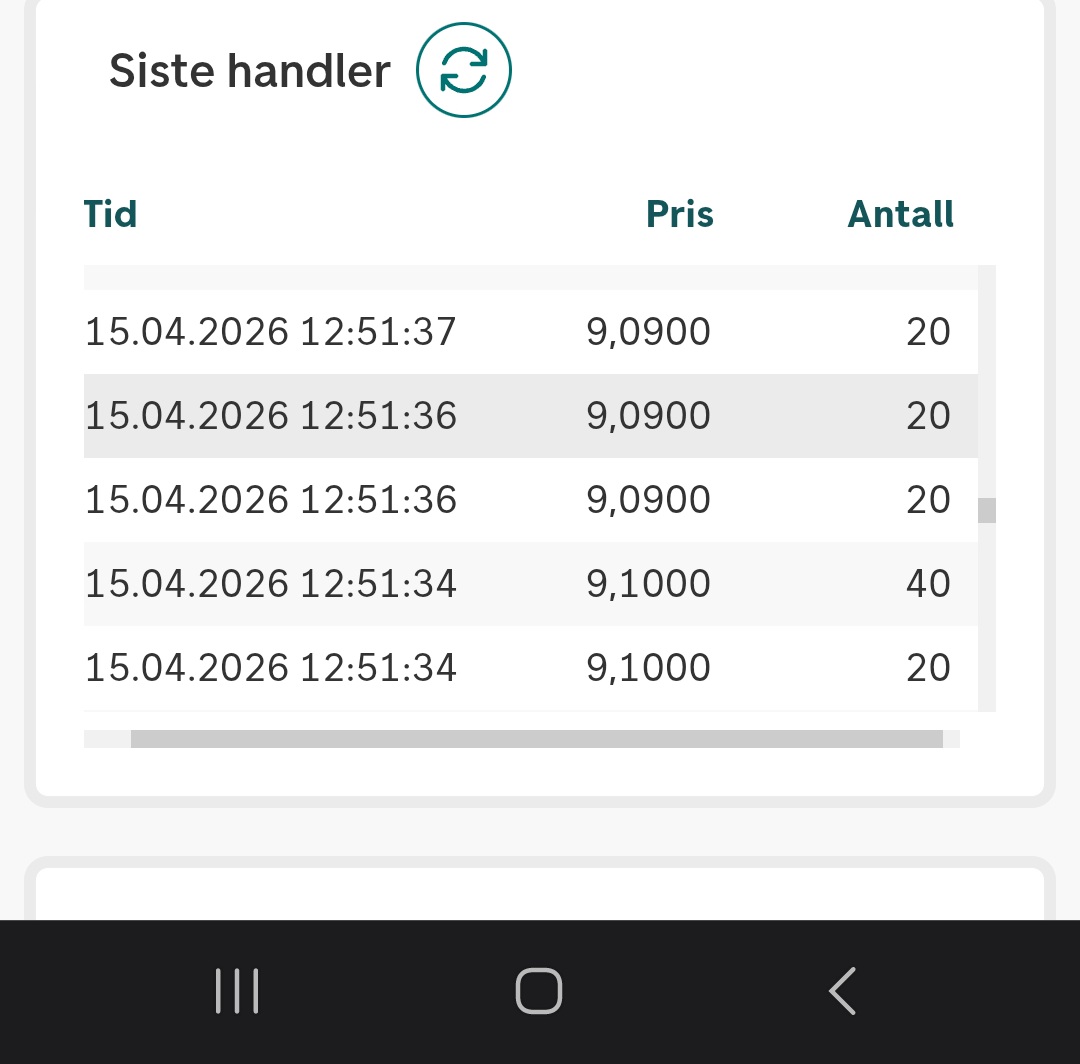1080x1064 pixels.
Task: Refresh the Siste handler trade list
Action: pos(464,72)
